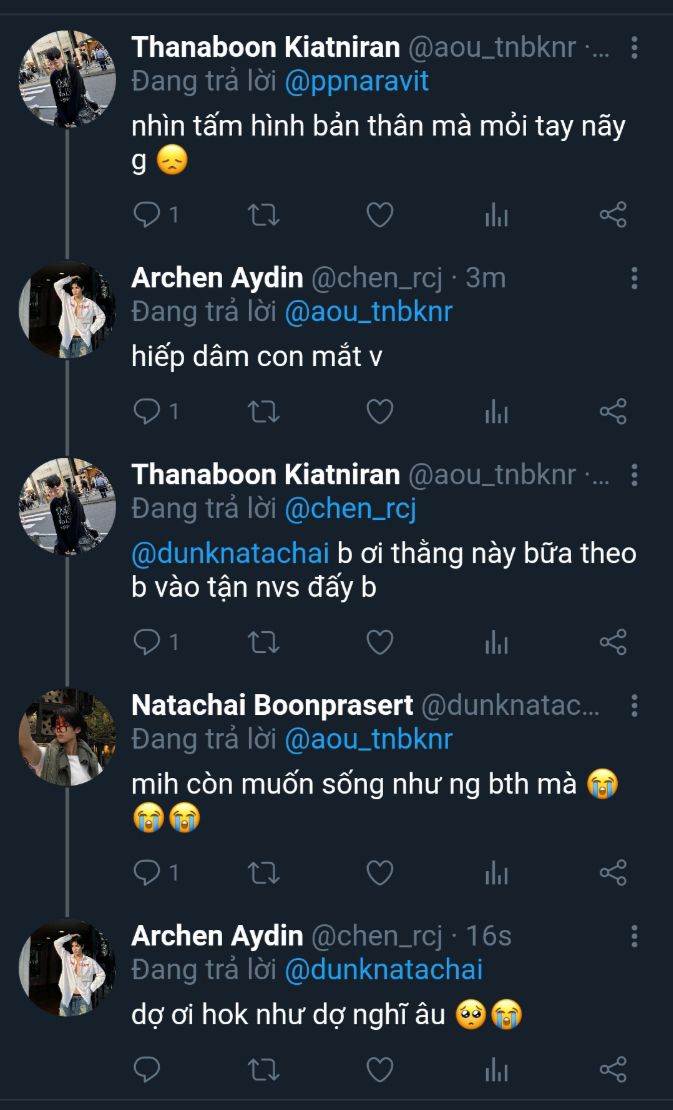The width and height of the screenshot is (673, 1110).
Task: Open the @dunknatachai reply-to link in last tweet
Action: pyautogui.click(x=384, y=969)
